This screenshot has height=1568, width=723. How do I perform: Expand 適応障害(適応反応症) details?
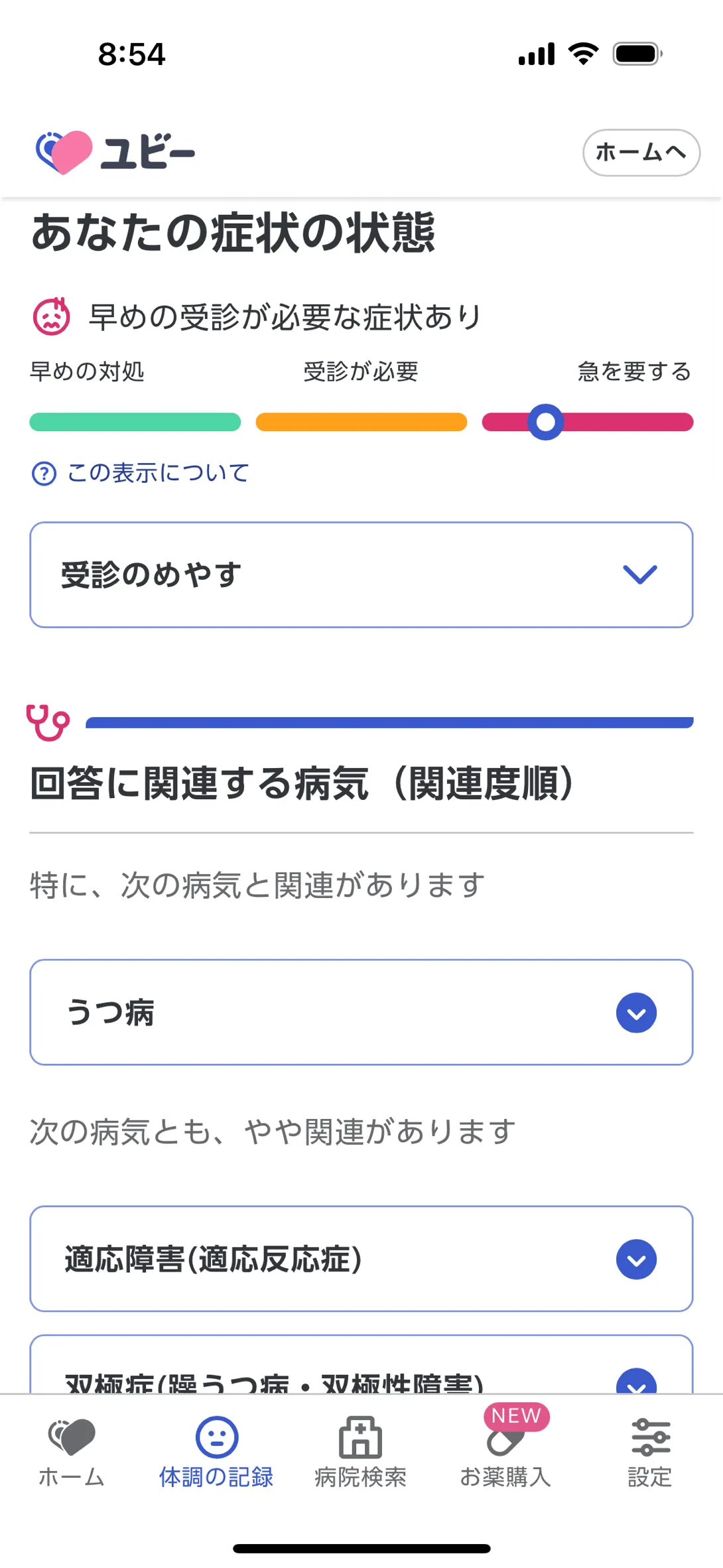click(x=361, y=1259)
